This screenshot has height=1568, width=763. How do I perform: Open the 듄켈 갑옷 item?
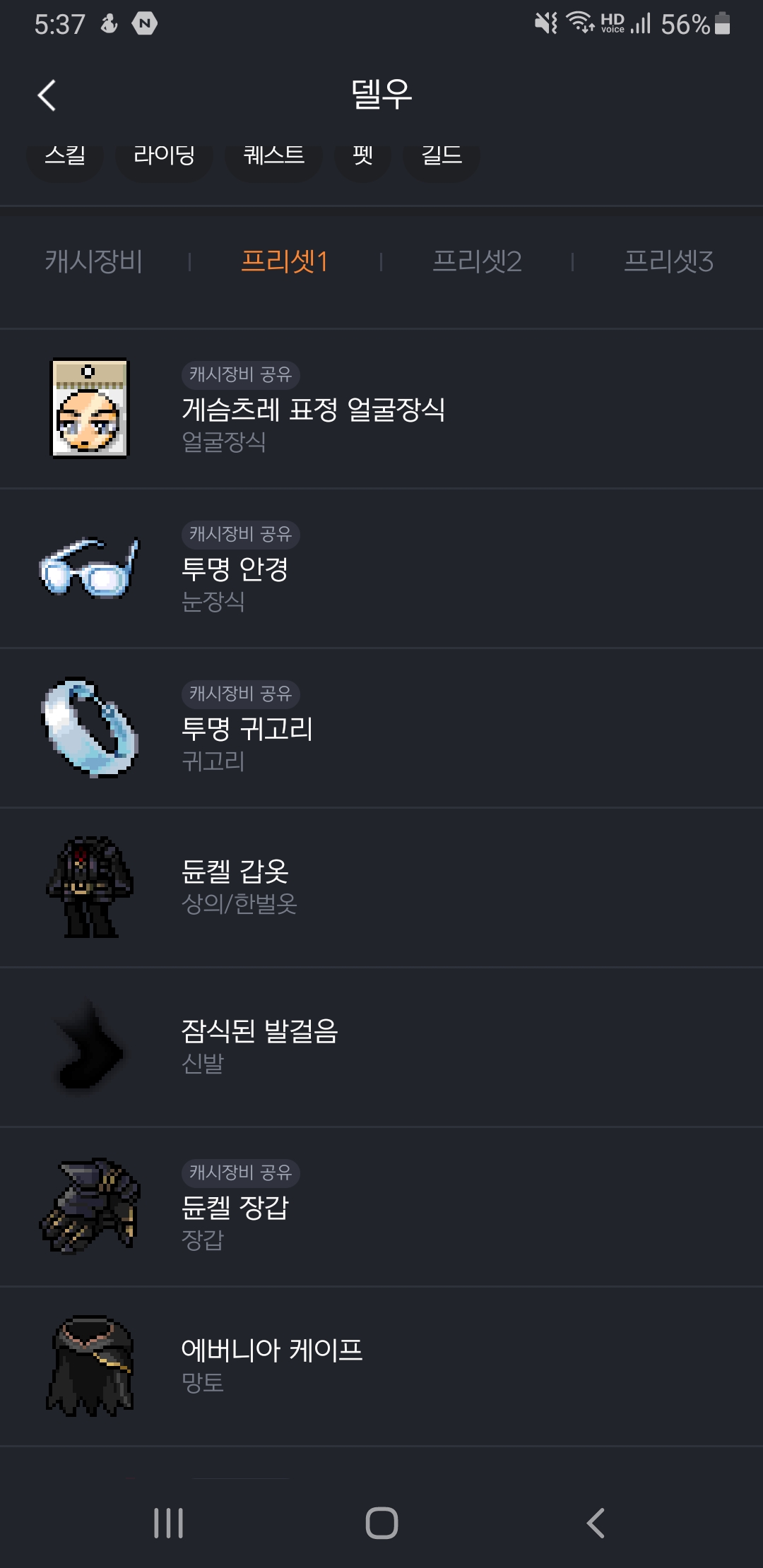click(381, 888)
